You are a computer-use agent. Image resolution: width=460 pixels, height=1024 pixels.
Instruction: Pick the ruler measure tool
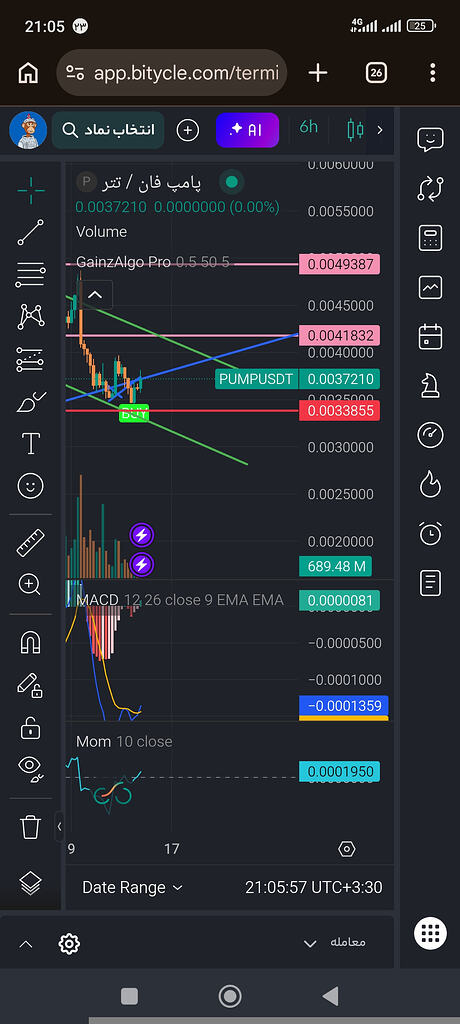pyautogui.click(x=31, y=542)
